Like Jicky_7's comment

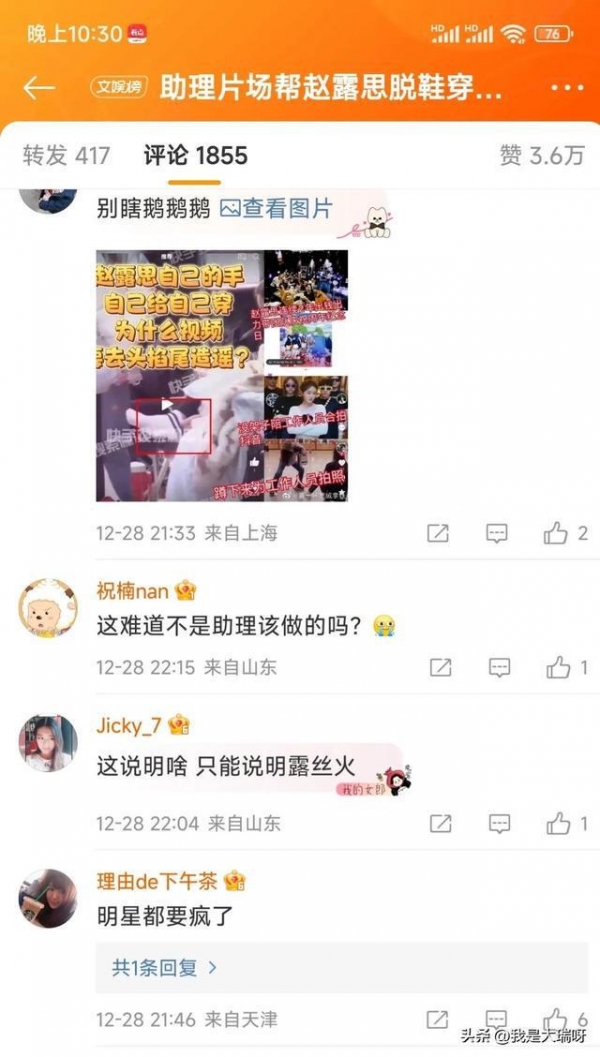click(x=558, y=824)
